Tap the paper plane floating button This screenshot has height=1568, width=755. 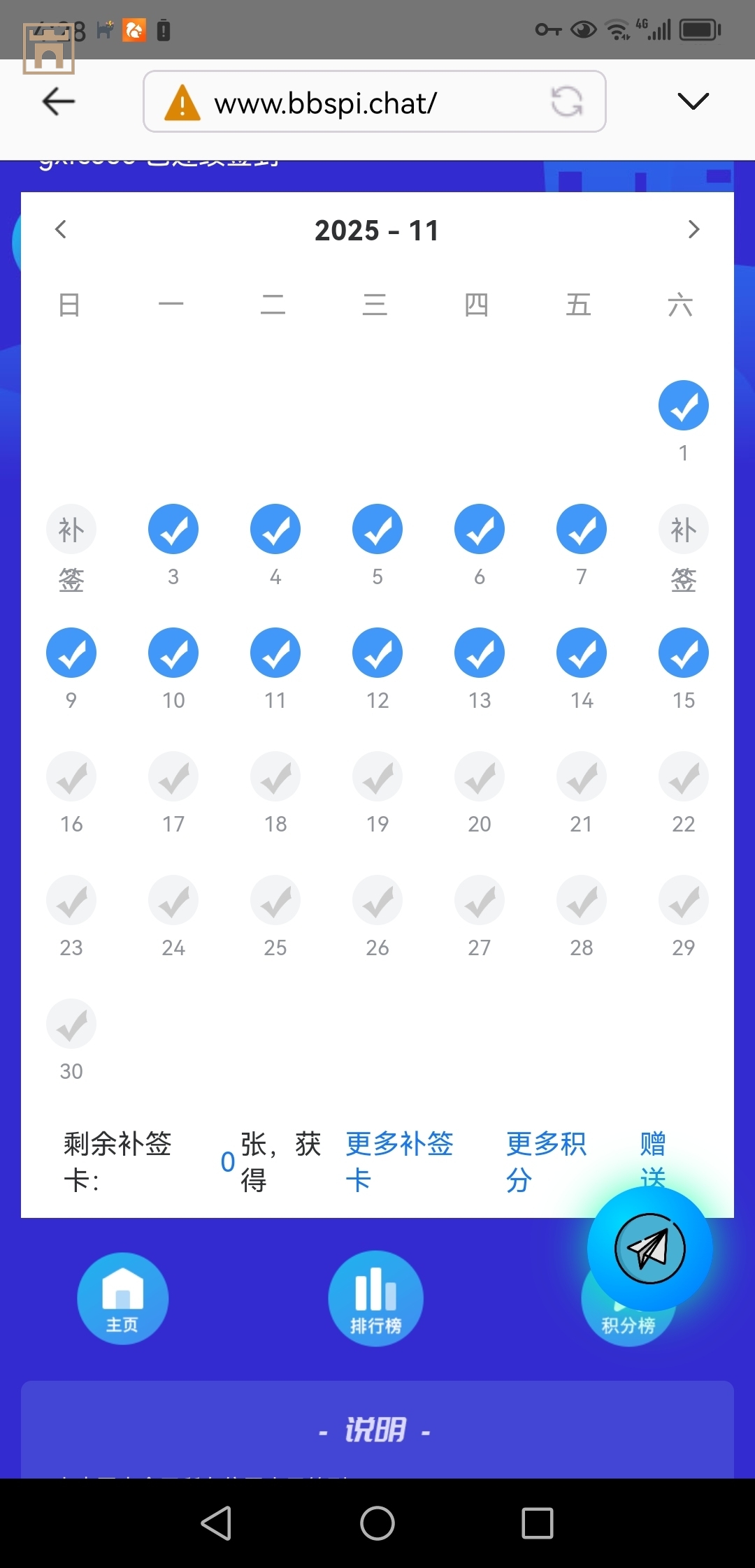[649, 1249]
